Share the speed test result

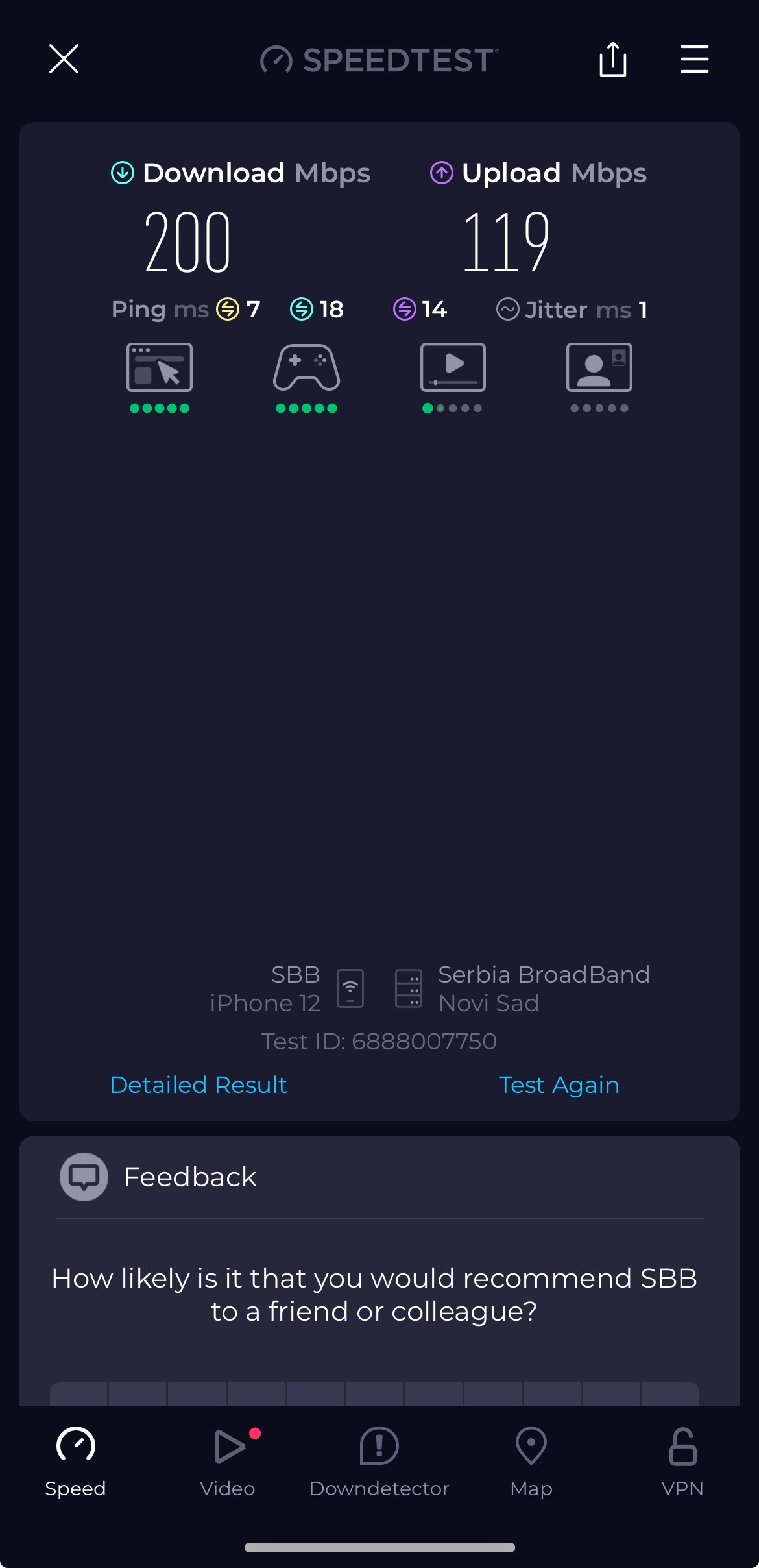pyautogui.click(x=612, y=60)
